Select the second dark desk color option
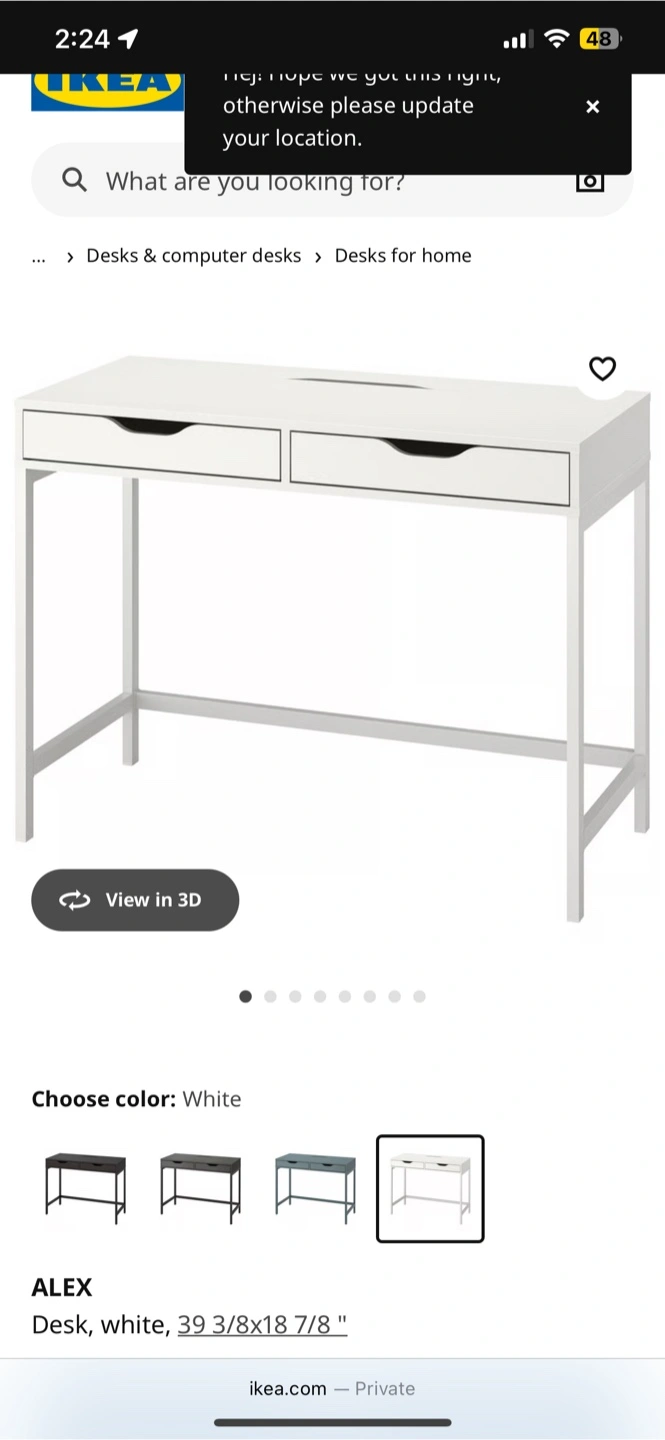665x1440 pixels. (200, 1188)
